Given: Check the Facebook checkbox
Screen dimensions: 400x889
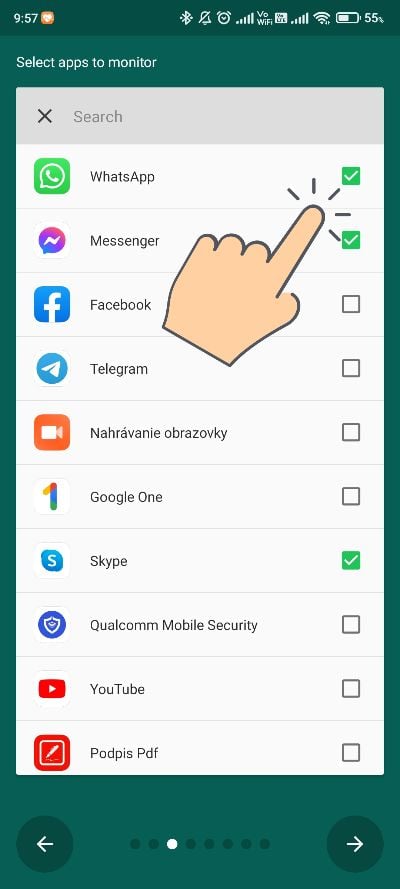Looking at the screenshot, I should (x=351, y=304).
